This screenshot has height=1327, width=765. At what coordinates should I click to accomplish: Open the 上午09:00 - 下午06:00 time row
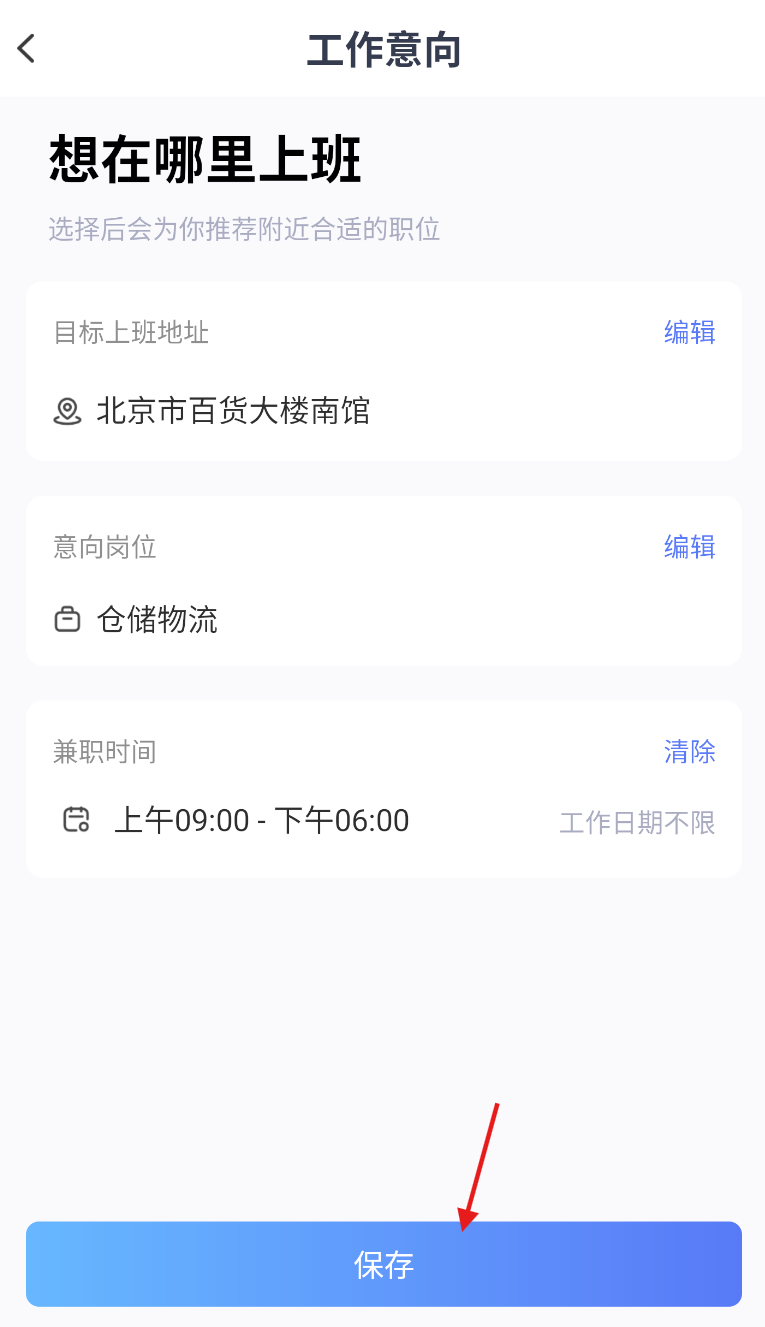(384, 822)
